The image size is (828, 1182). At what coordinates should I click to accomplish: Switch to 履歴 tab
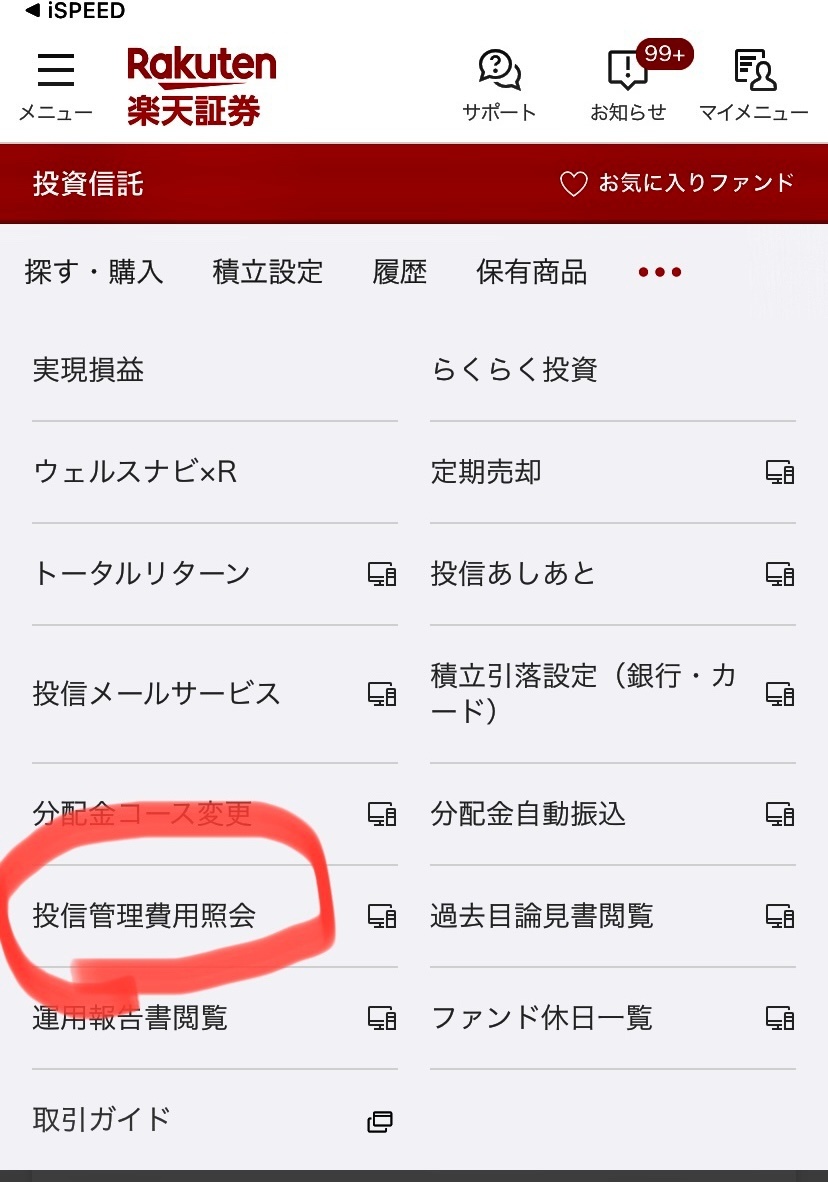coord(400,272)
